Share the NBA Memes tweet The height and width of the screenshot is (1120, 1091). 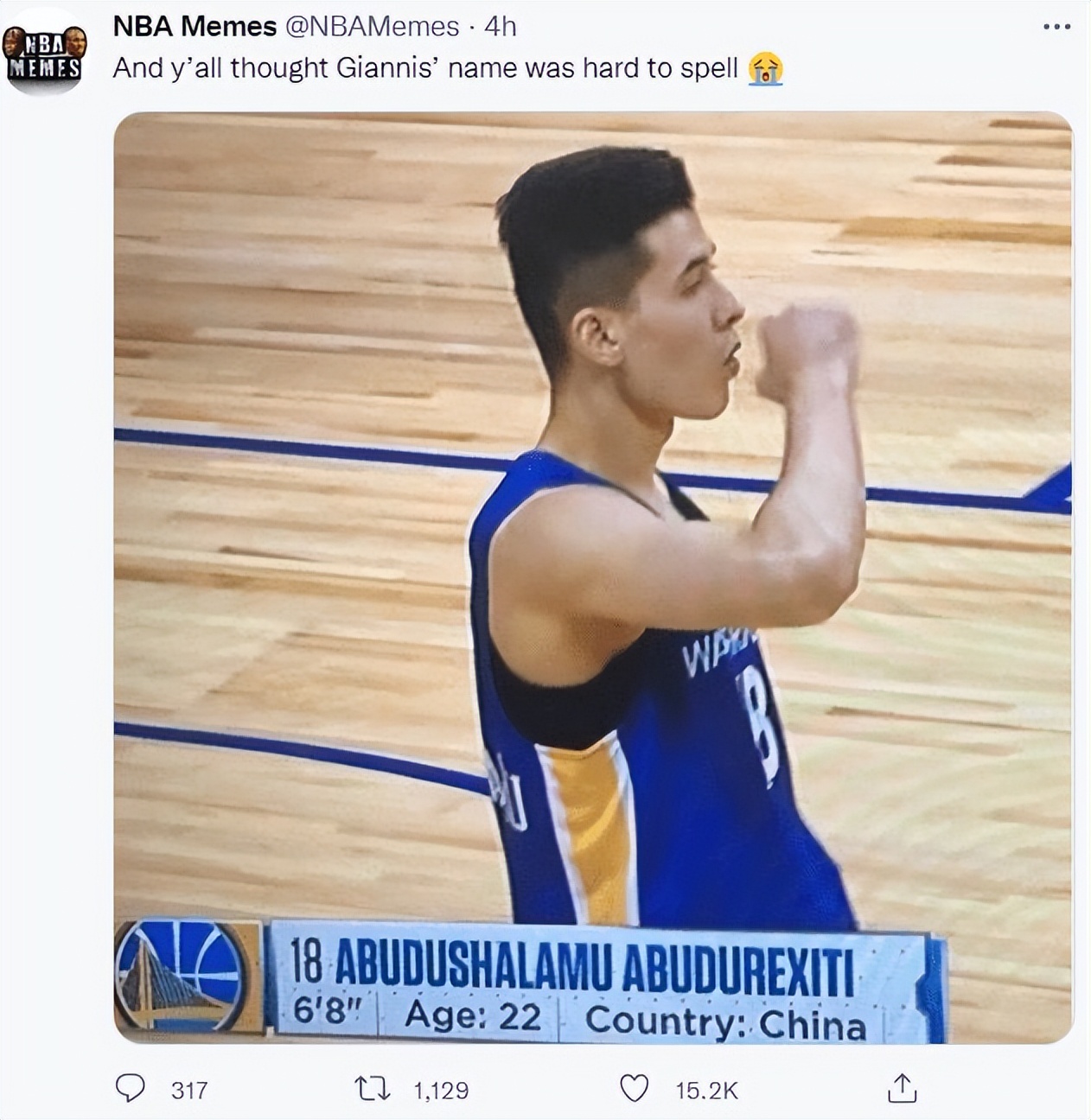coord(902,1089)
